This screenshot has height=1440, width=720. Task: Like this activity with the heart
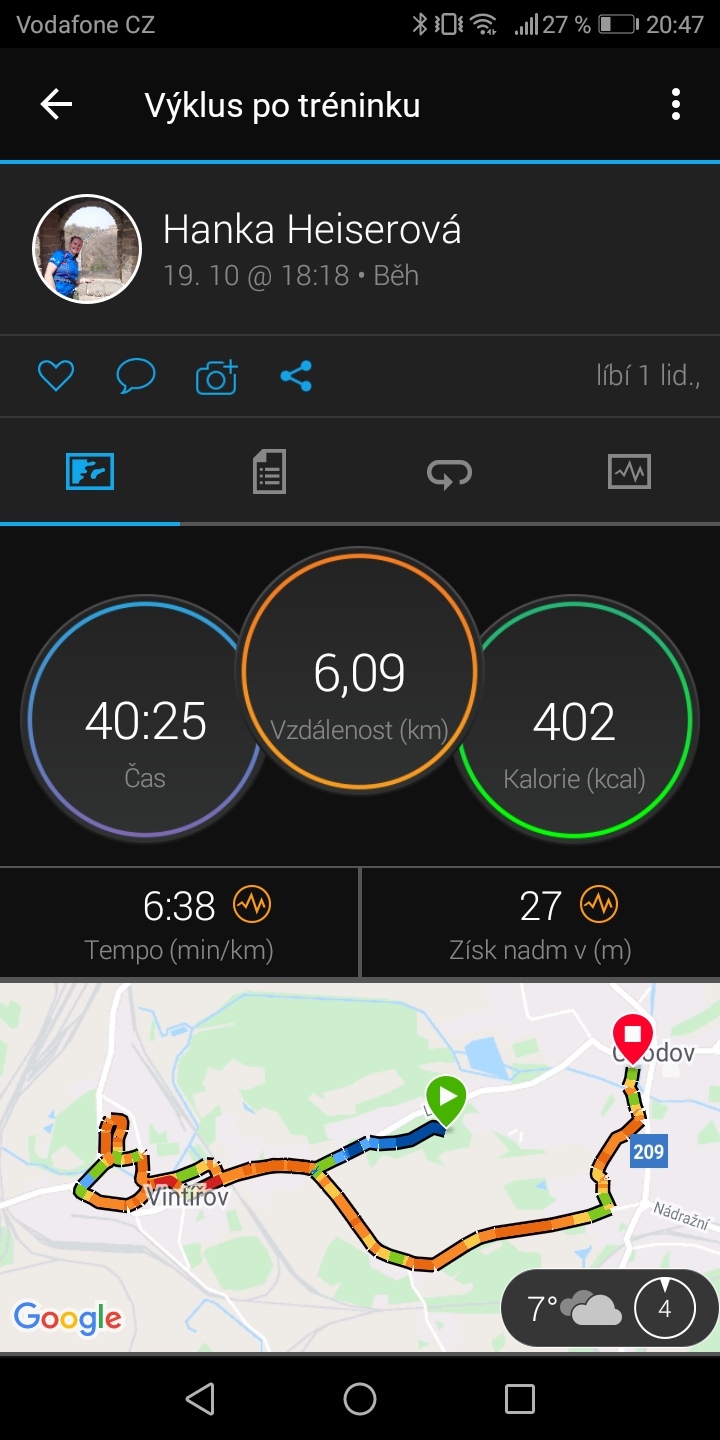click(56, 376)
